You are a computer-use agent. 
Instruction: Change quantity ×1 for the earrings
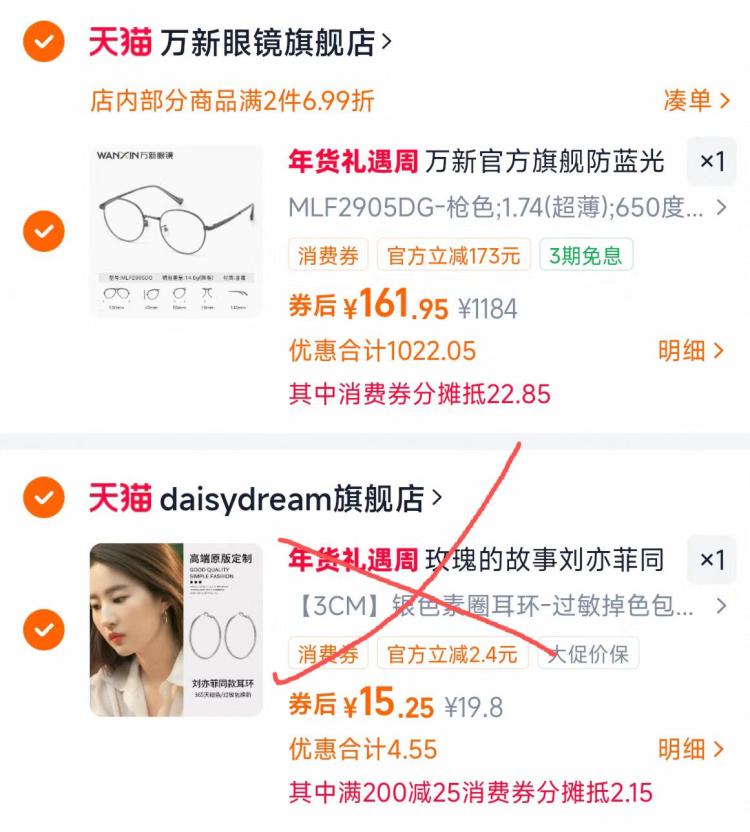click(711, 560)
